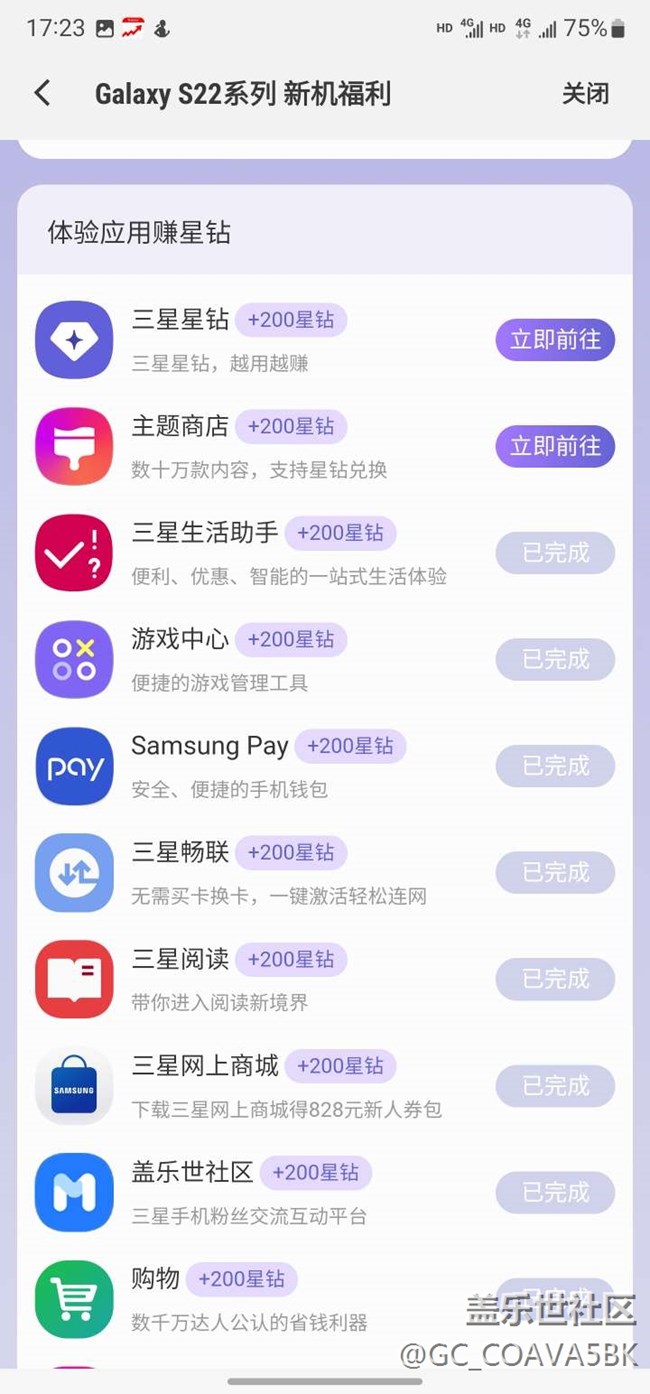Tap 已完成 next to 盖乐世社区
This screenshot has width=650, height=1394.
coord(555,1192)
